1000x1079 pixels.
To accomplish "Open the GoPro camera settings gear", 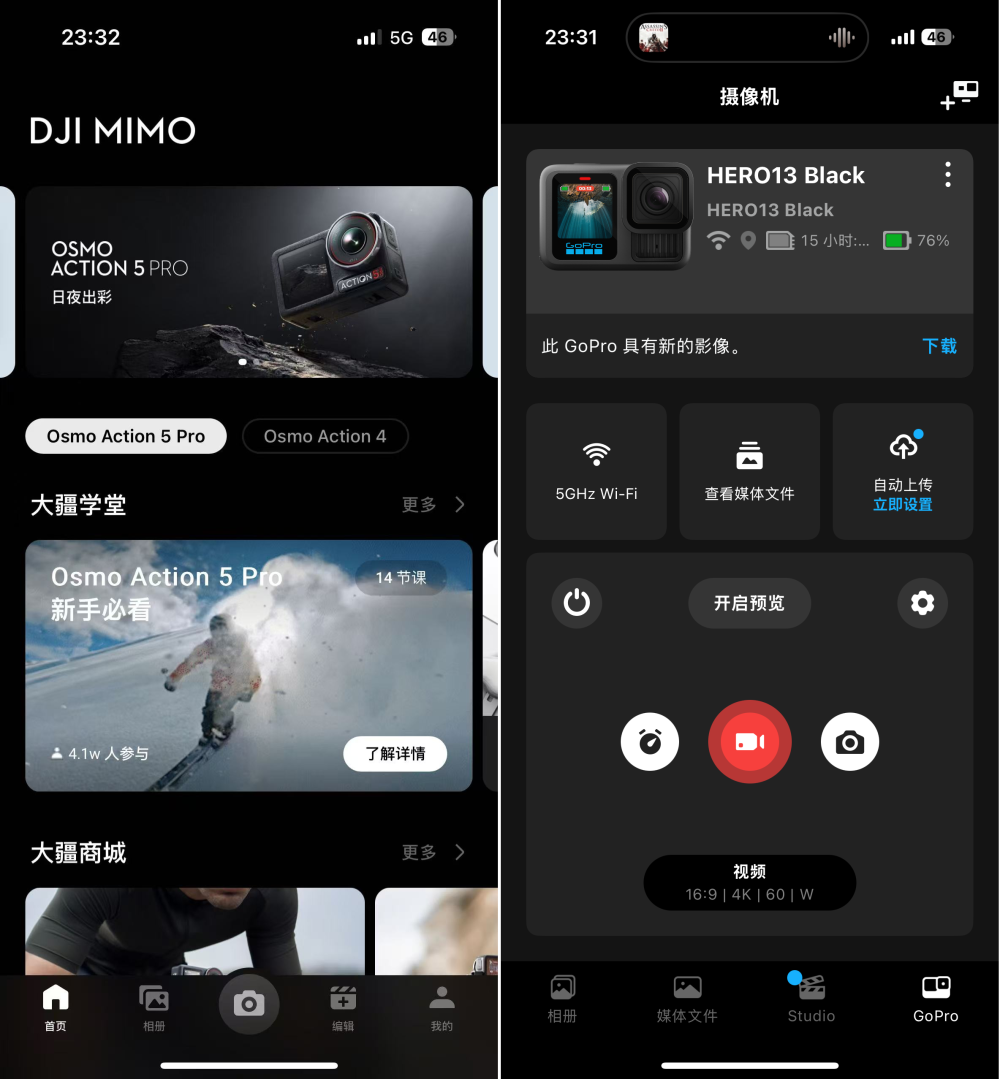I will click(x=921, y=603).
